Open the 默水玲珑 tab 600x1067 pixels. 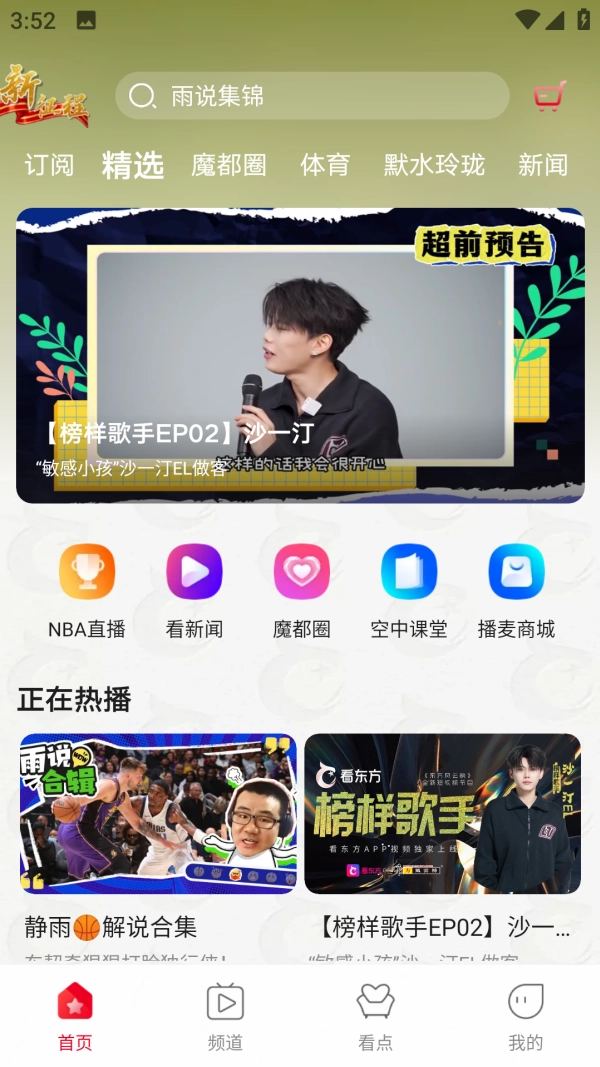click(434, 165)
